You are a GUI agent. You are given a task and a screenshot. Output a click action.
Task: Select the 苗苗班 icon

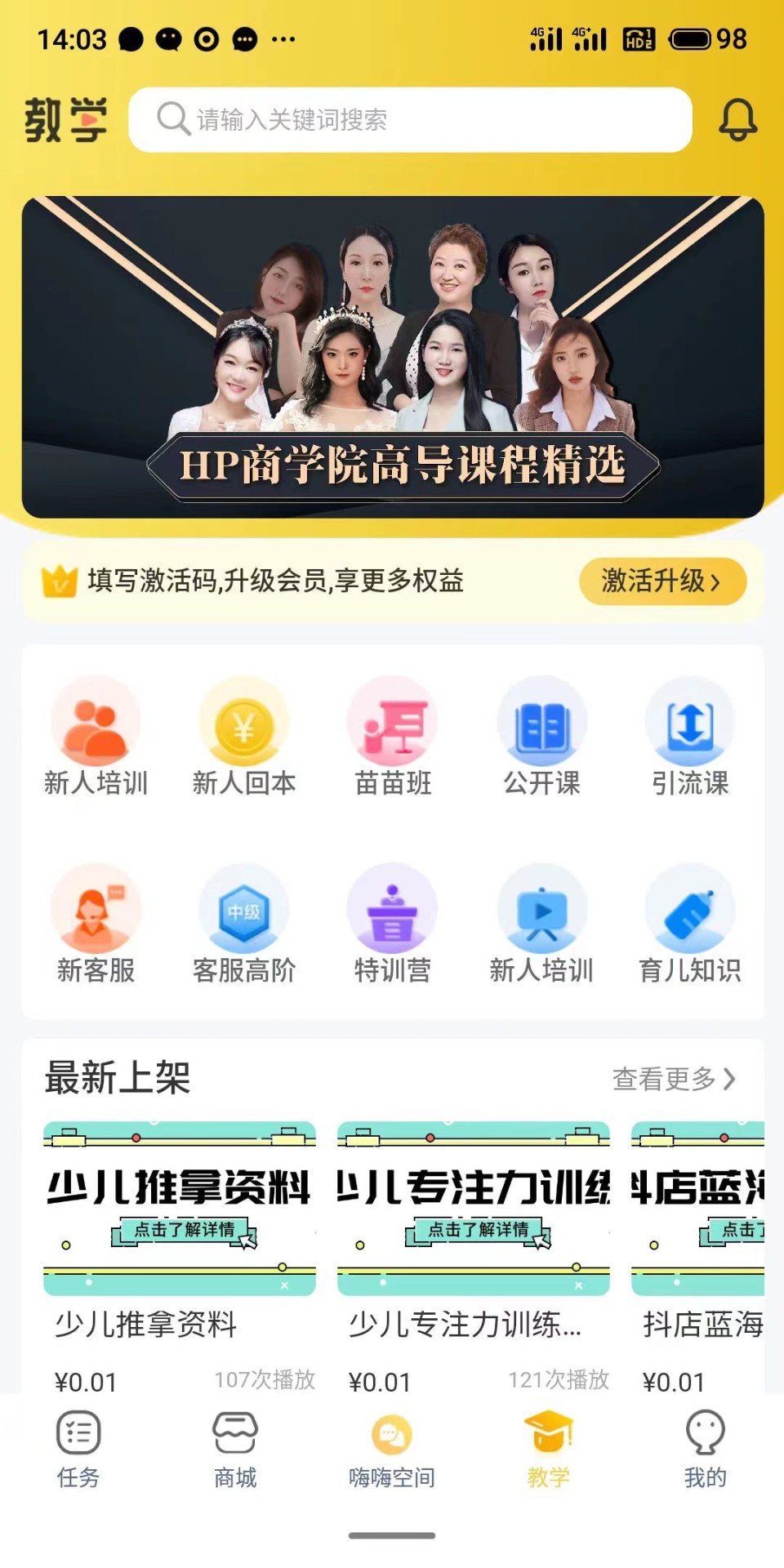[x=394, y=721]
